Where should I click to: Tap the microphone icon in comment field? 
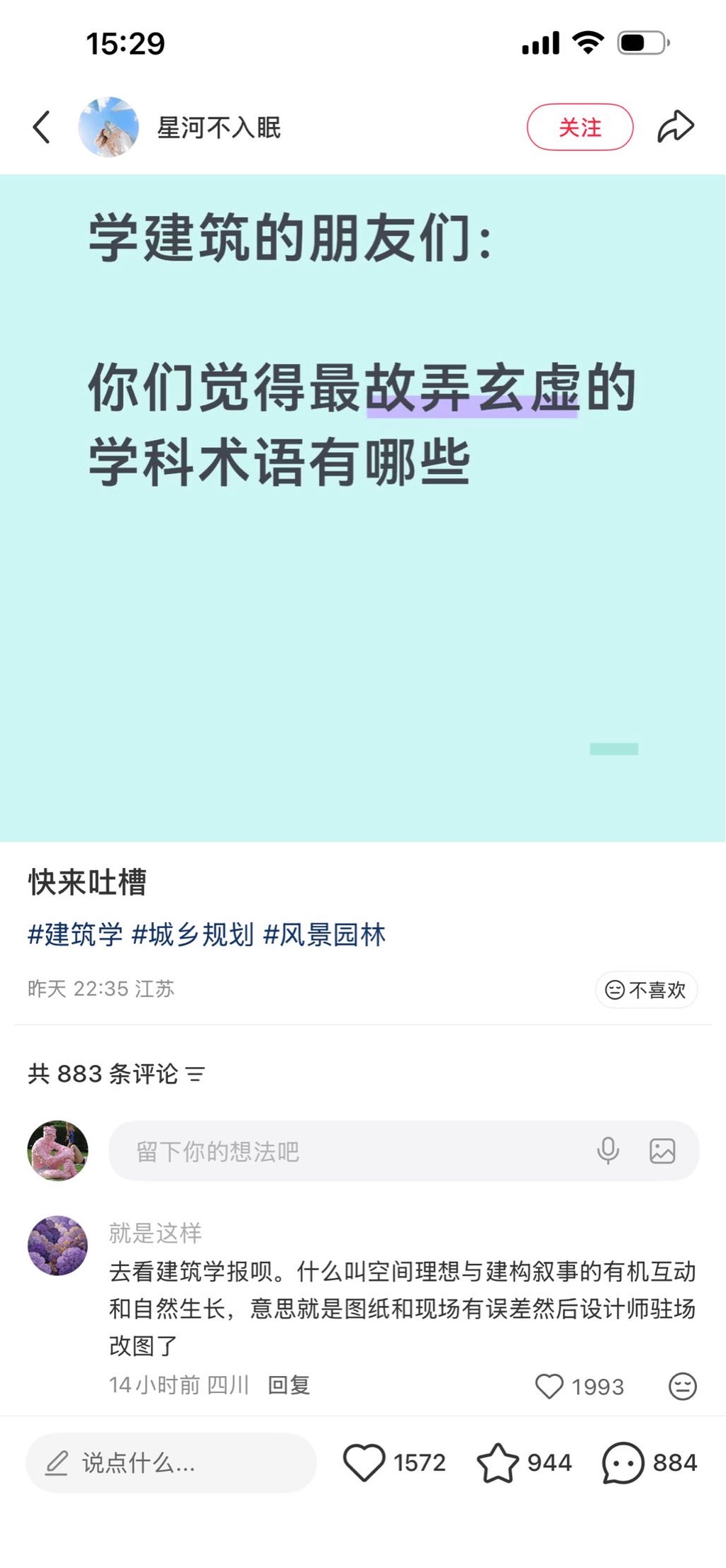(608, 1151)
